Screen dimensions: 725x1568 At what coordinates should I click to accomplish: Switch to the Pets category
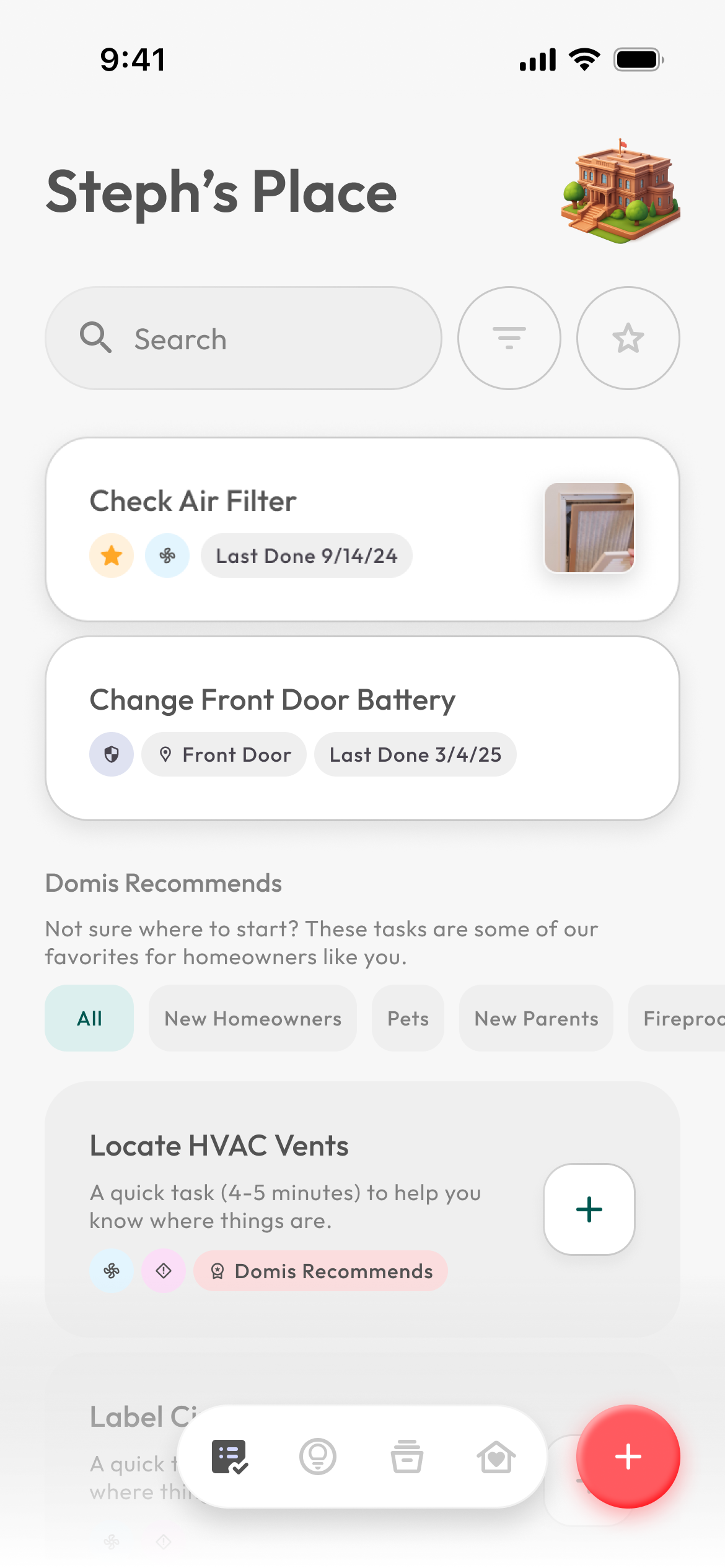(x=407, y=1018)
